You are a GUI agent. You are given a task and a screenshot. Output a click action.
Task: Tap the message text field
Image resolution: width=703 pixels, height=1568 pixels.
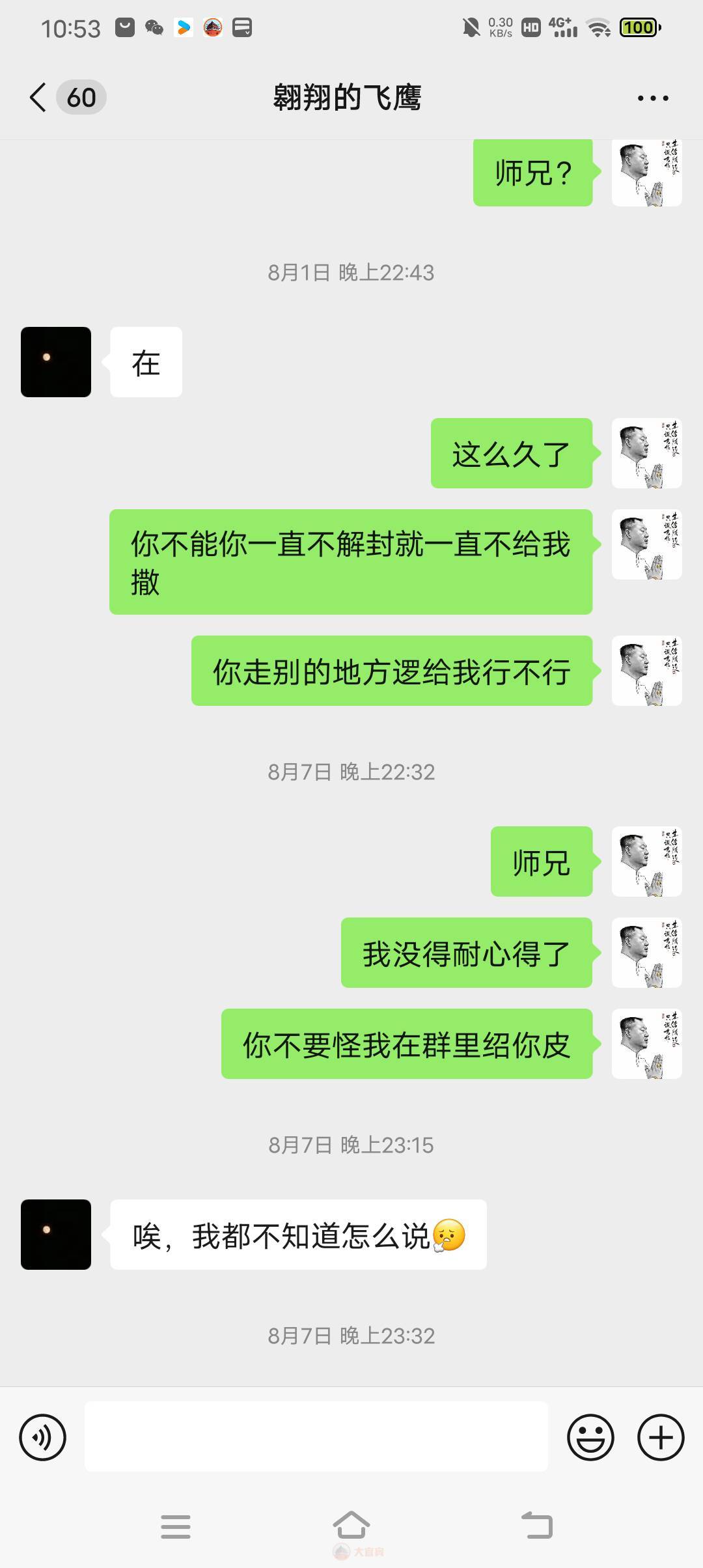coord(316,1436)
